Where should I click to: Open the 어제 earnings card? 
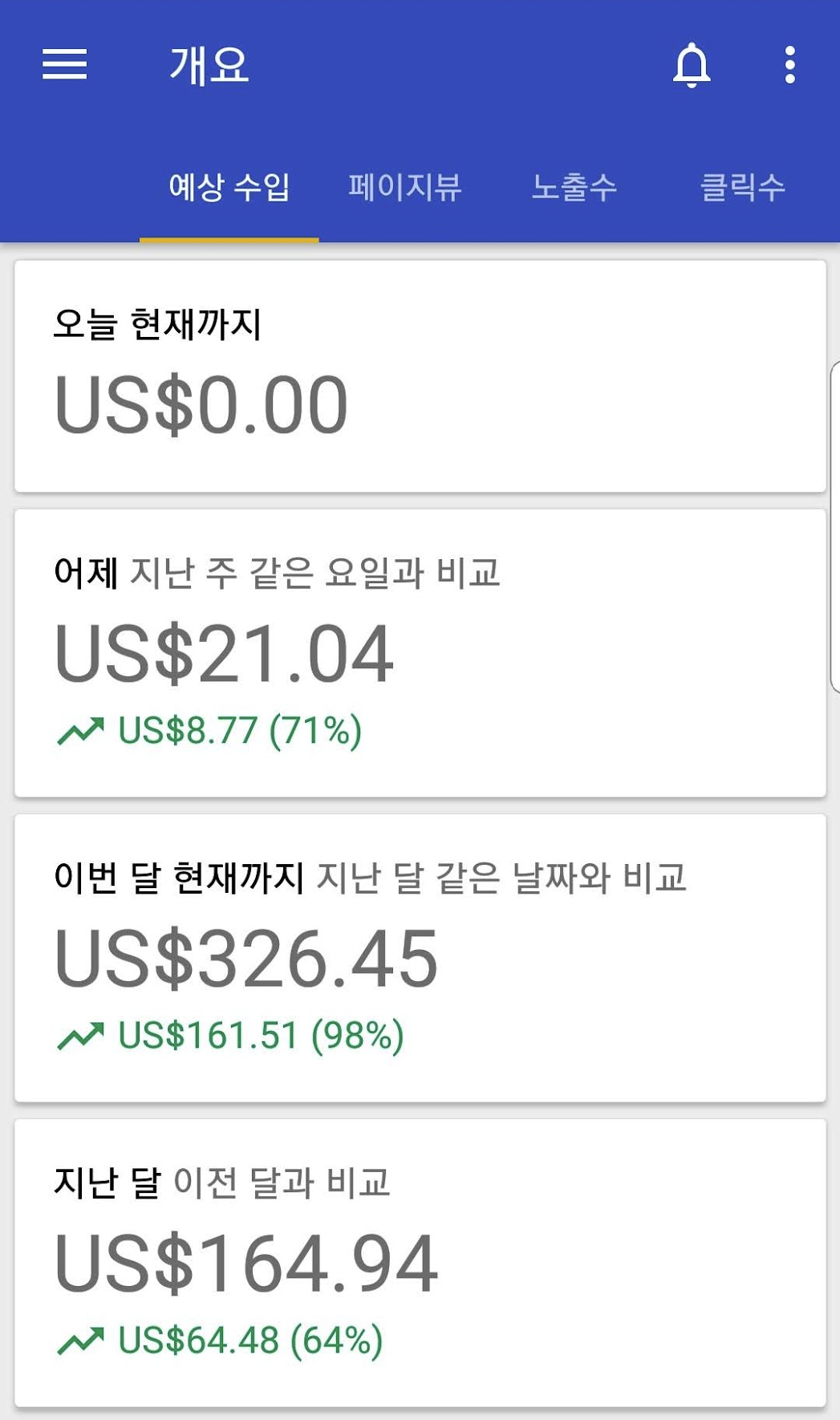[x=420, y=653]
